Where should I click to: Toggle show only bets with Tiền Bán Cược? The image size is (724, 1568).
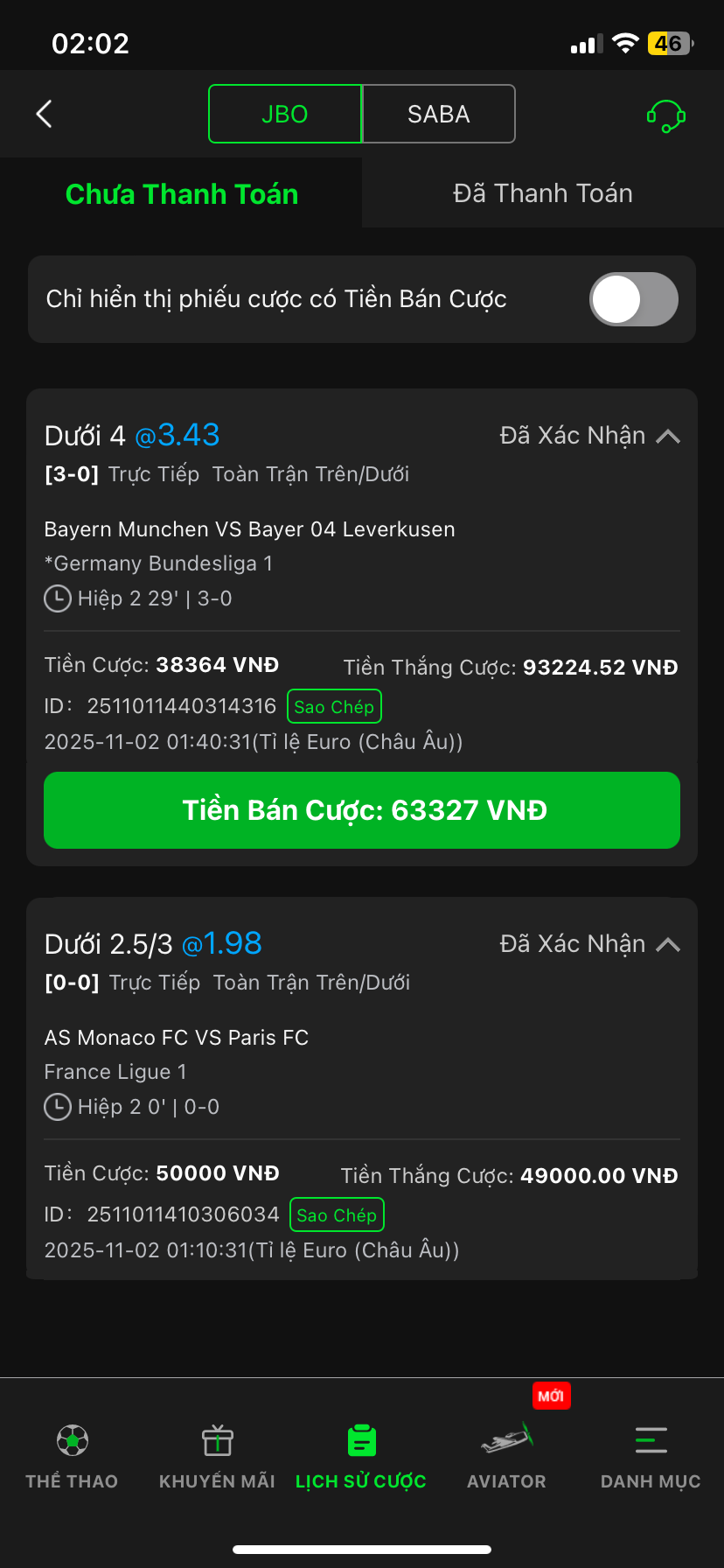click(x=633, y=299)
